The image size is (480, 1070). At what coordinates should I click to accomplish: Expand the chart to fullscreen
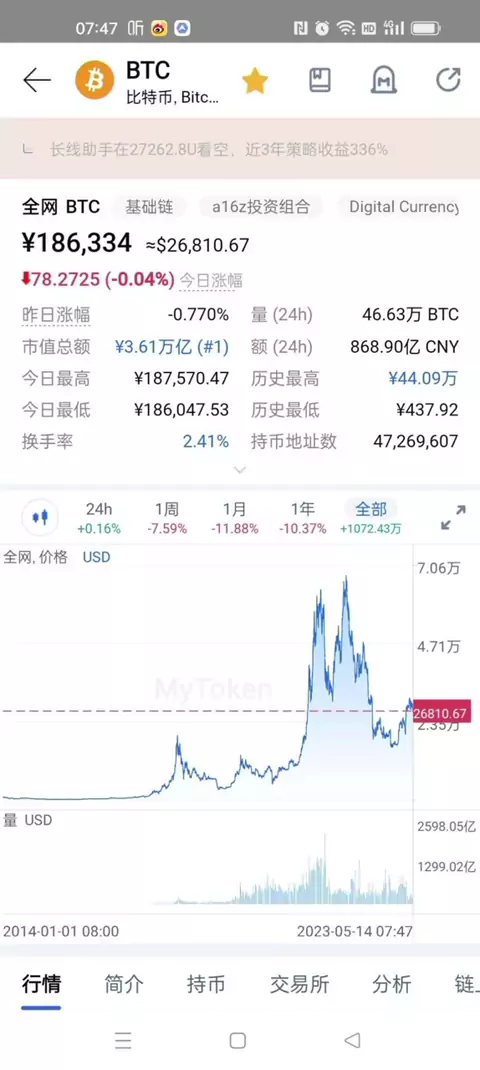(453, 518)
